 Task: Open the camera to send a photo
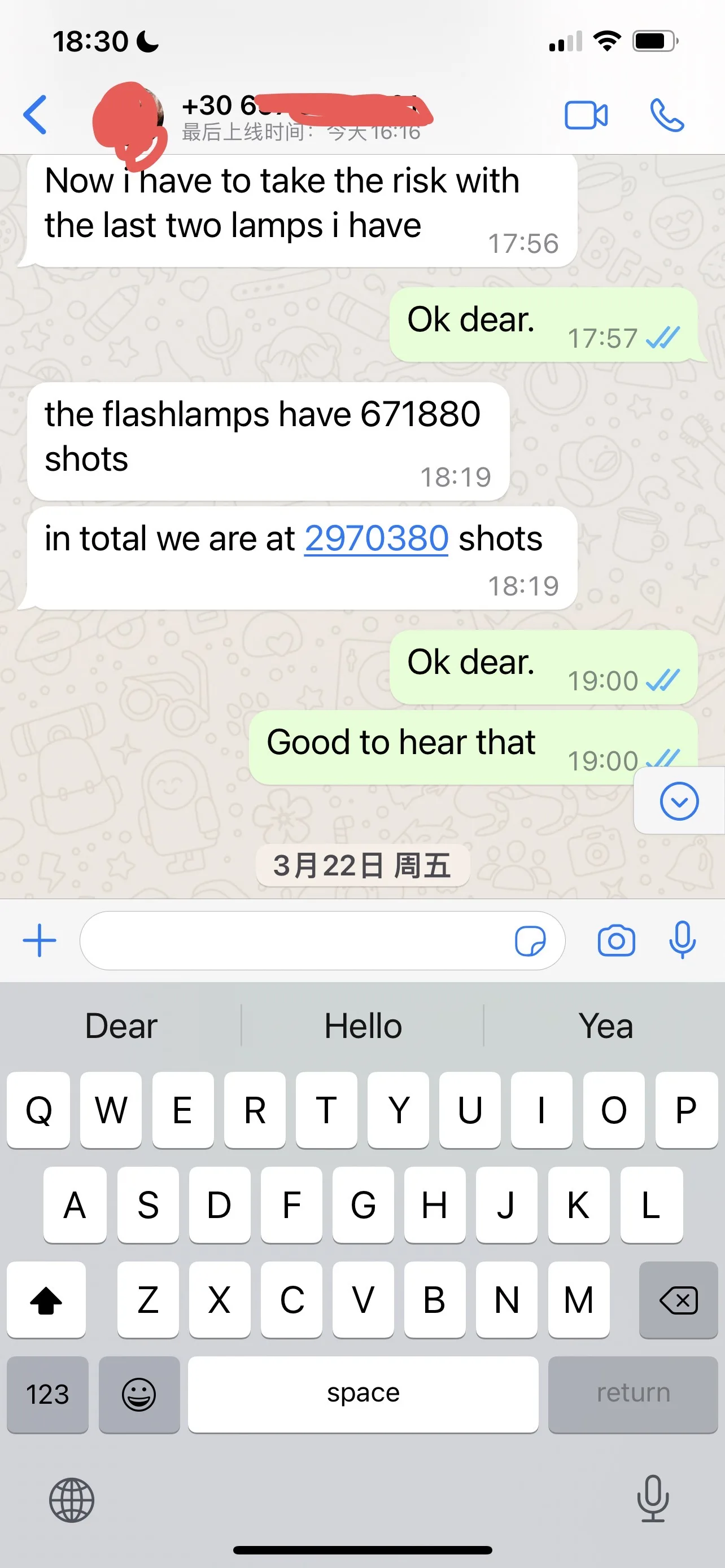616,941
